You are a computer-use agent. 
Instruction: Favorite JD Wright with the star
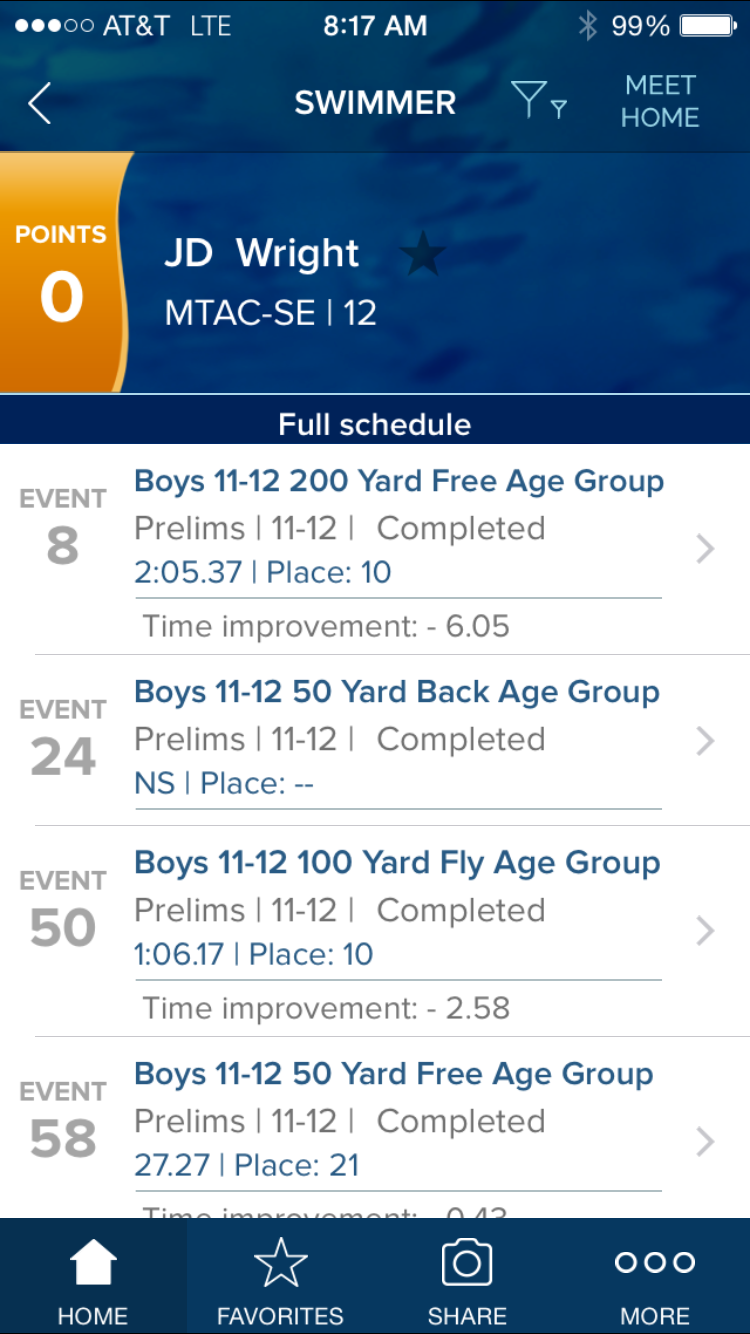423,254
